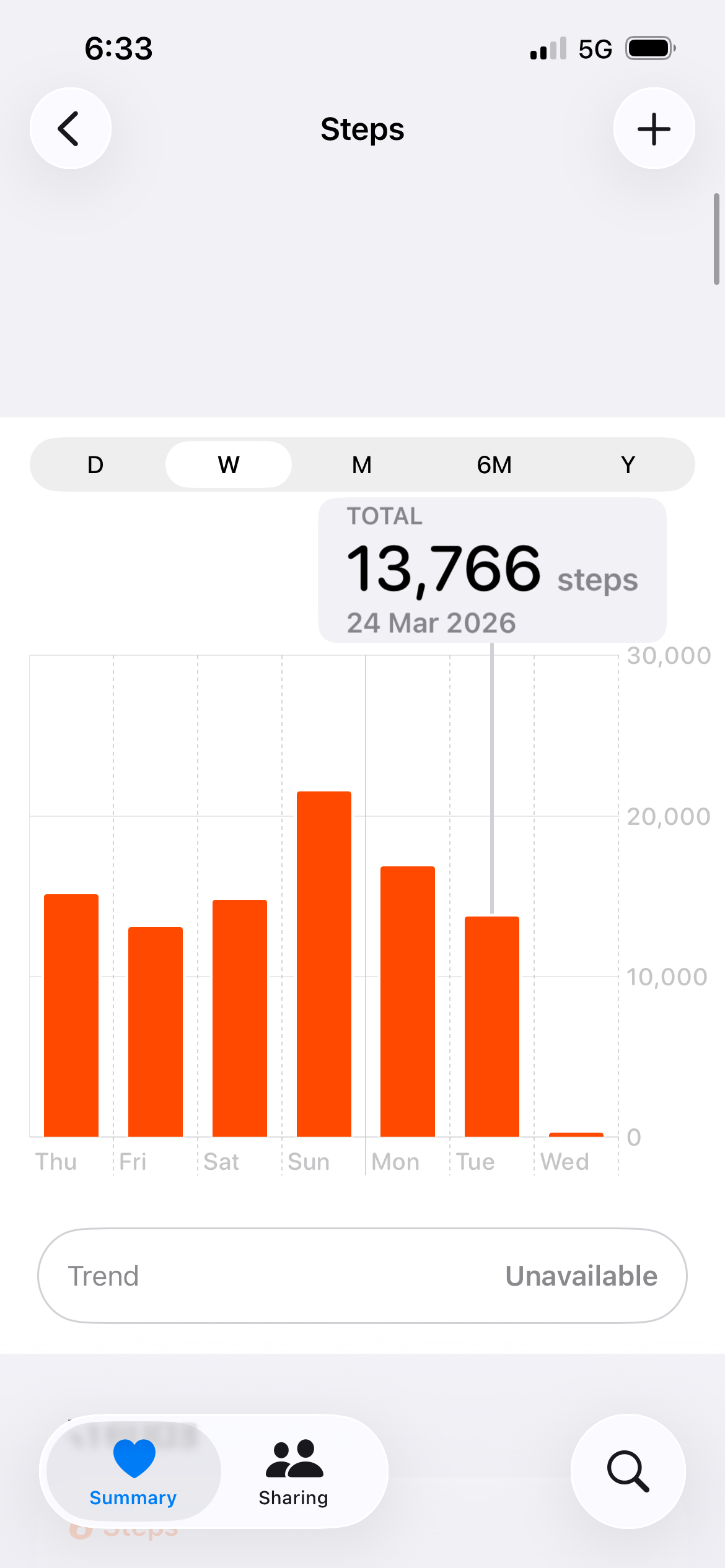Switch to the M month view
This screenshot has height=1568, width=725.
coord(362,464)
